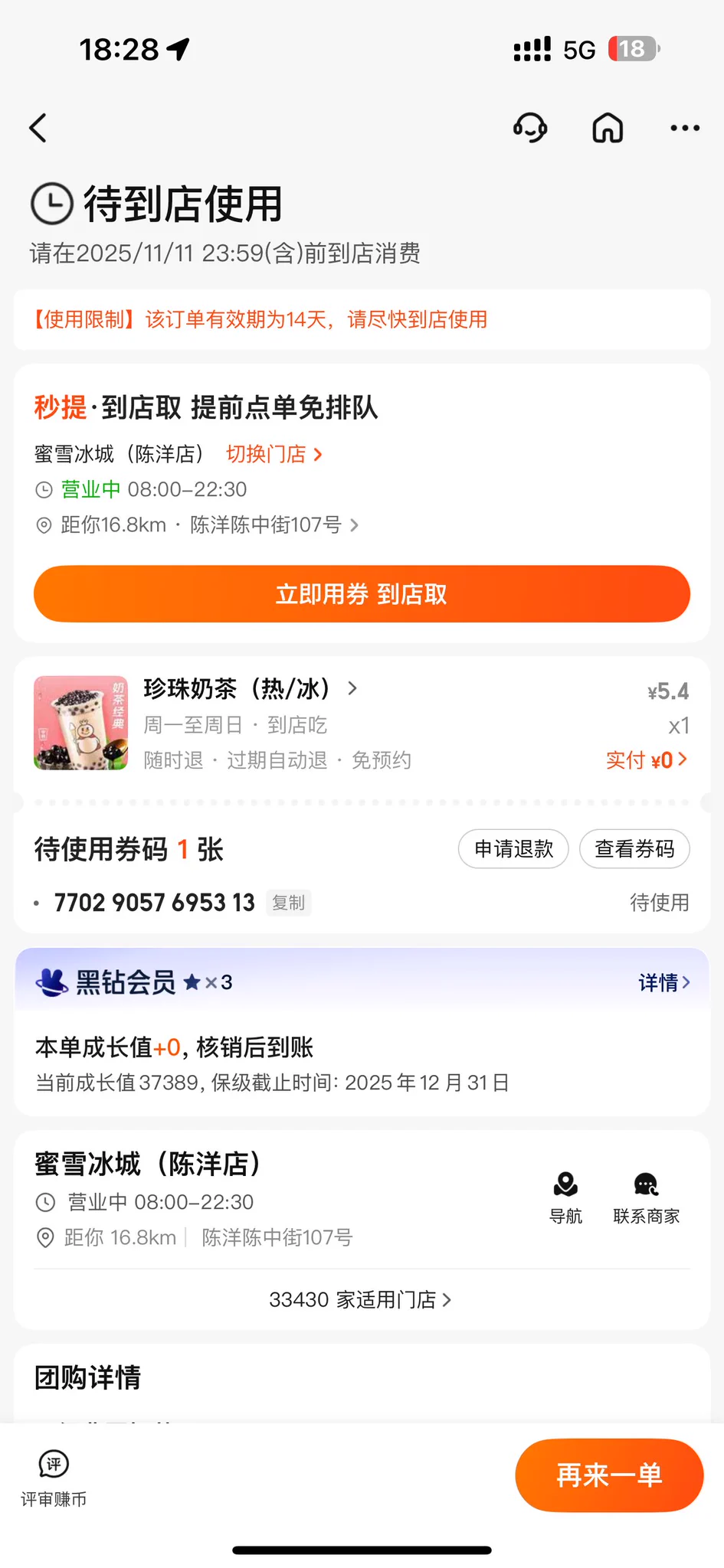724x1568 pixels.
Task: Tap the 黑钻会员 whale membership icon
Action: (x=49, y=982)
